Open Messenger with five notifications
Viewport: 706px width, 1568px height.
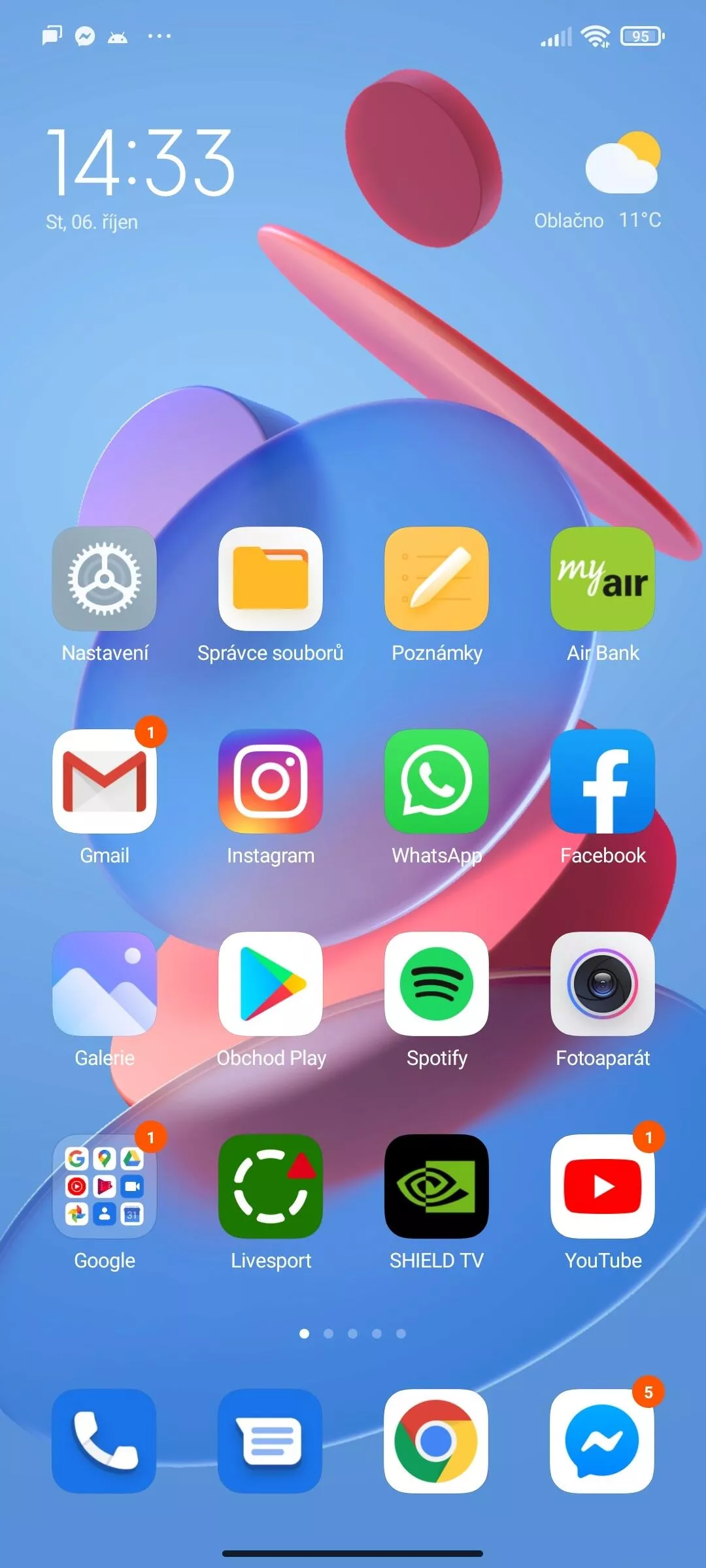pos(603,1441)
